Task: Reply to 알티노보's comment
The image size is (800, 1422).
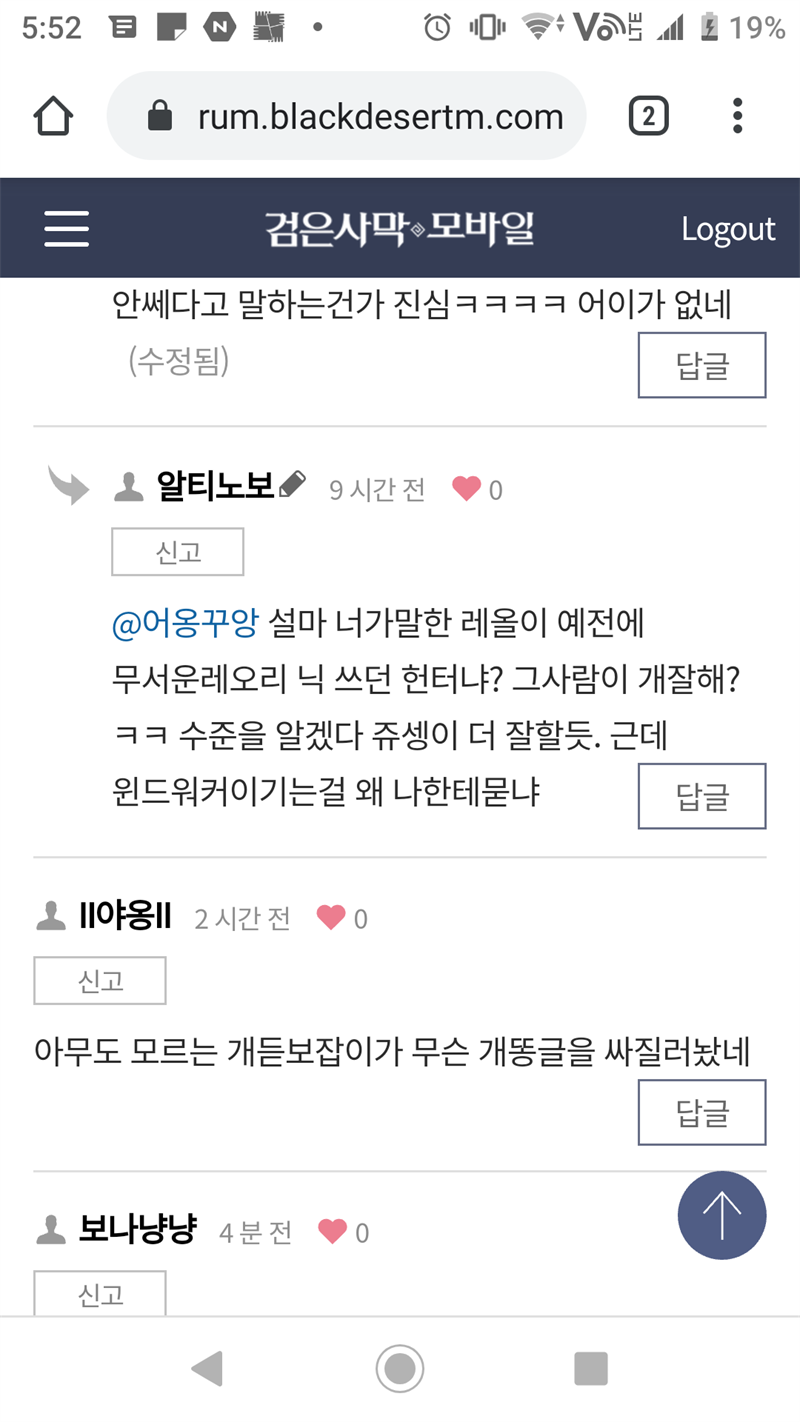Action: click(x=702, y=796)
